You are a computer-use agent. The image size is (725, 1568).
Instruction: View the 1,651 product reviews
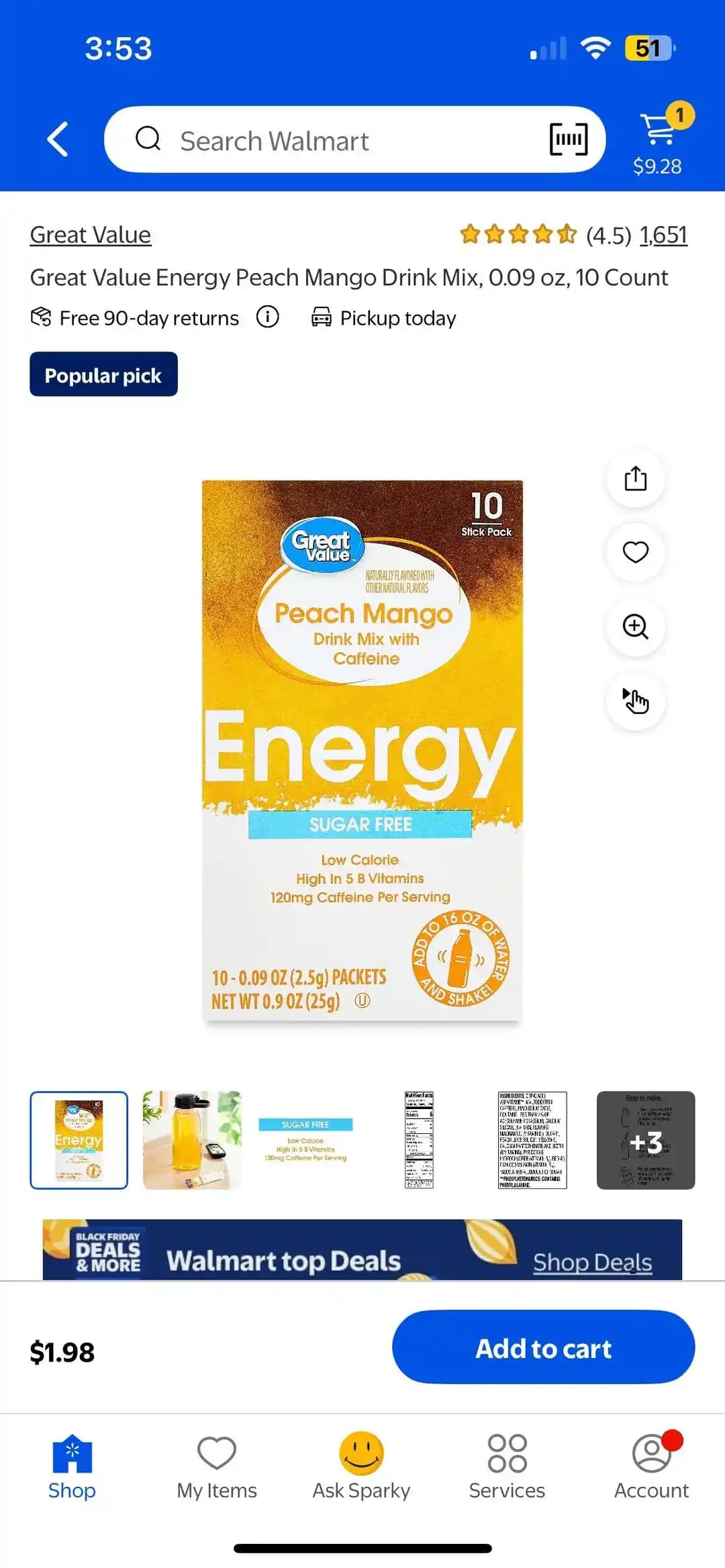tap(663, 236)
